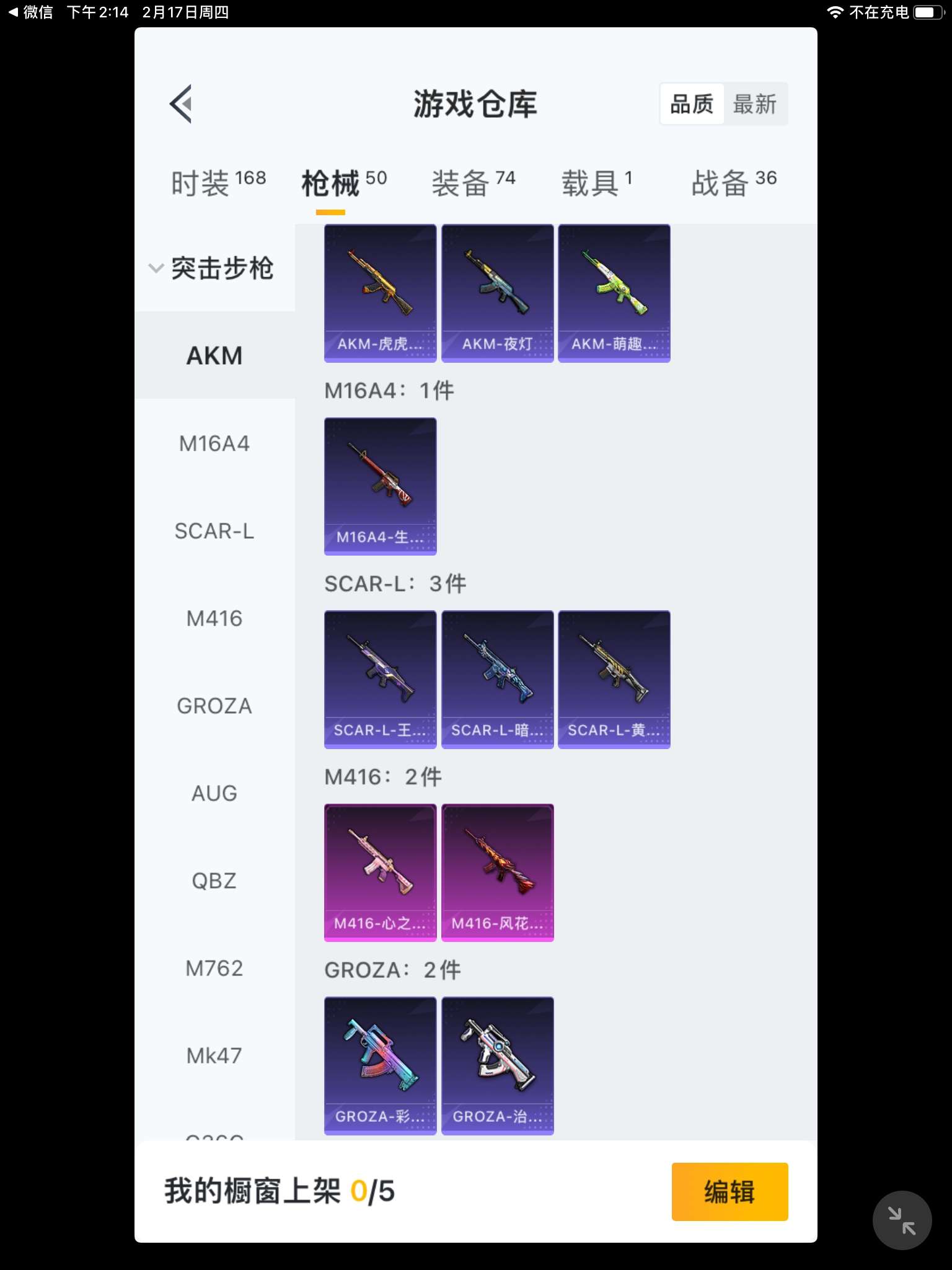The height and width of the screenshot is (1270, 952).
Task: Open the M16A4-生... skin card
Action: (380, 486)
